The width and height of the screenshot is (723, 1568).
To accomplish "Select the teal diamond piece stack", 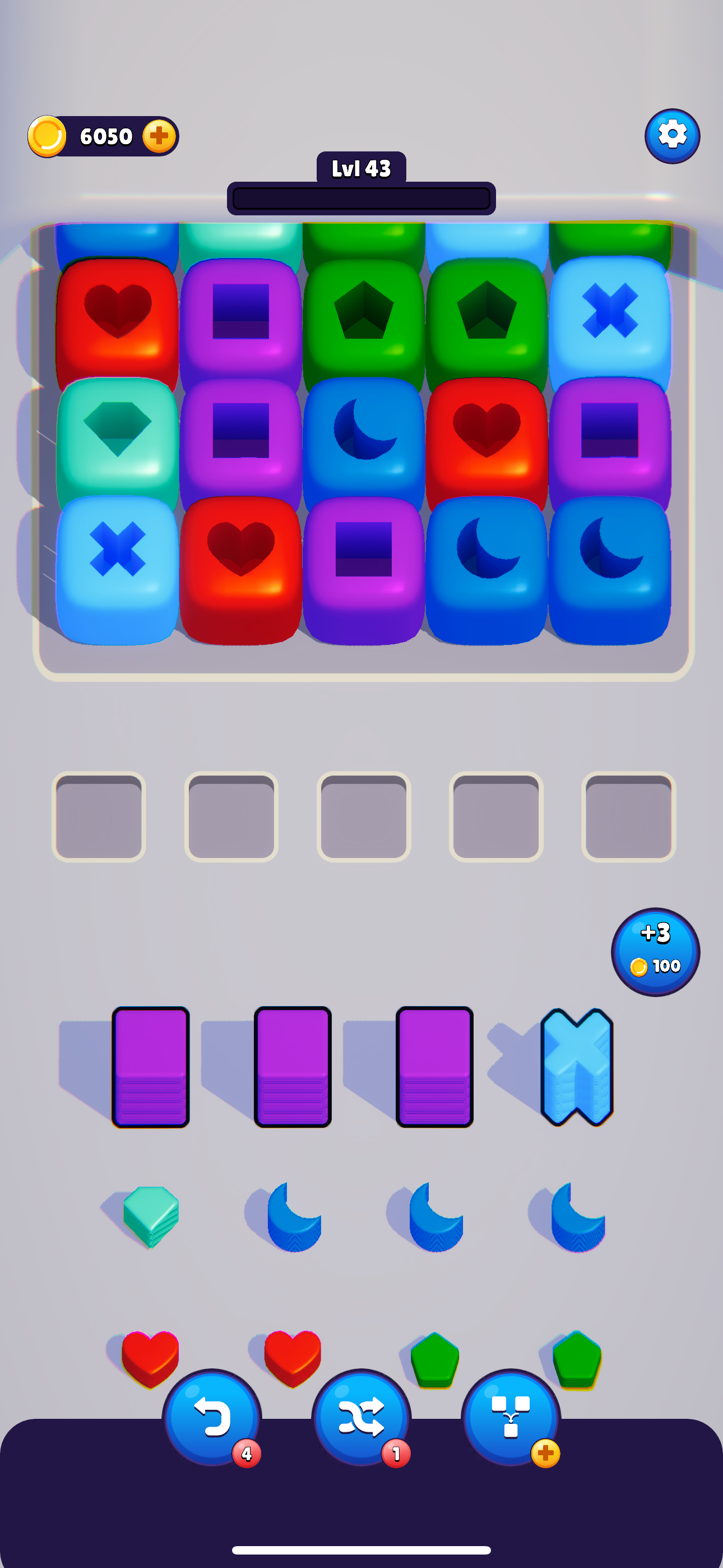I will point(150,1215).
